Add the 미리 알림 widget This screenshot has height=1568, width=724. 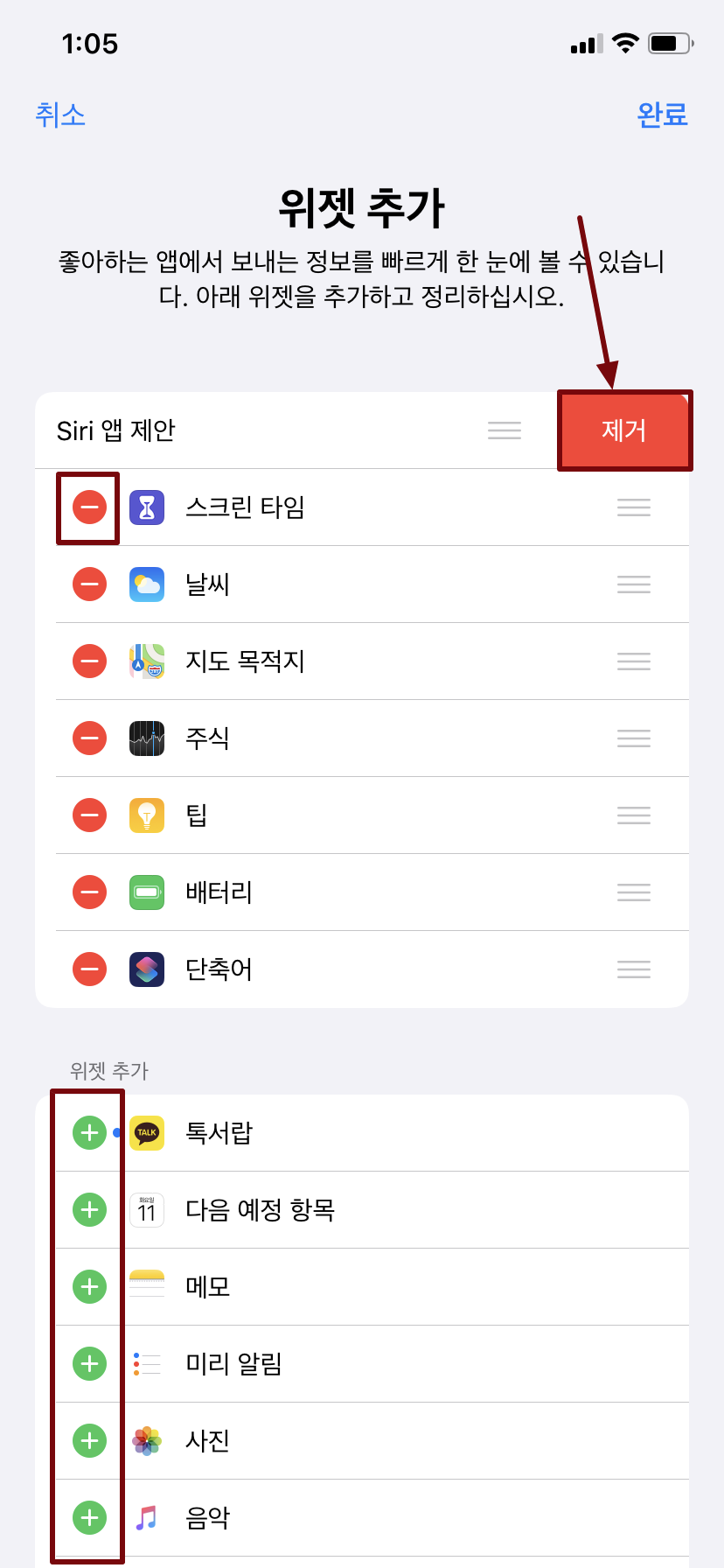[x=89, y=1364]
